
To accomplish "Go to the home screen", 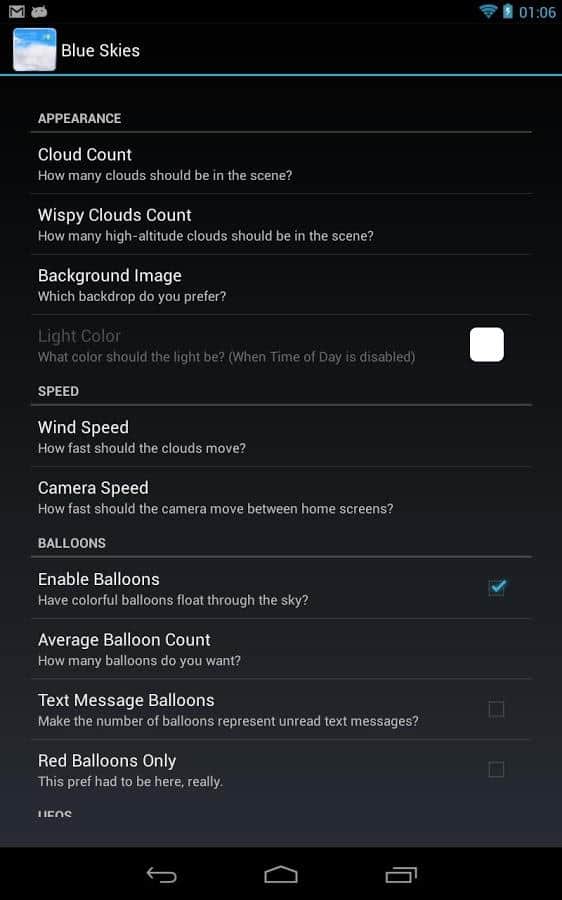I will pyautogui.click(x=281, y=874).
